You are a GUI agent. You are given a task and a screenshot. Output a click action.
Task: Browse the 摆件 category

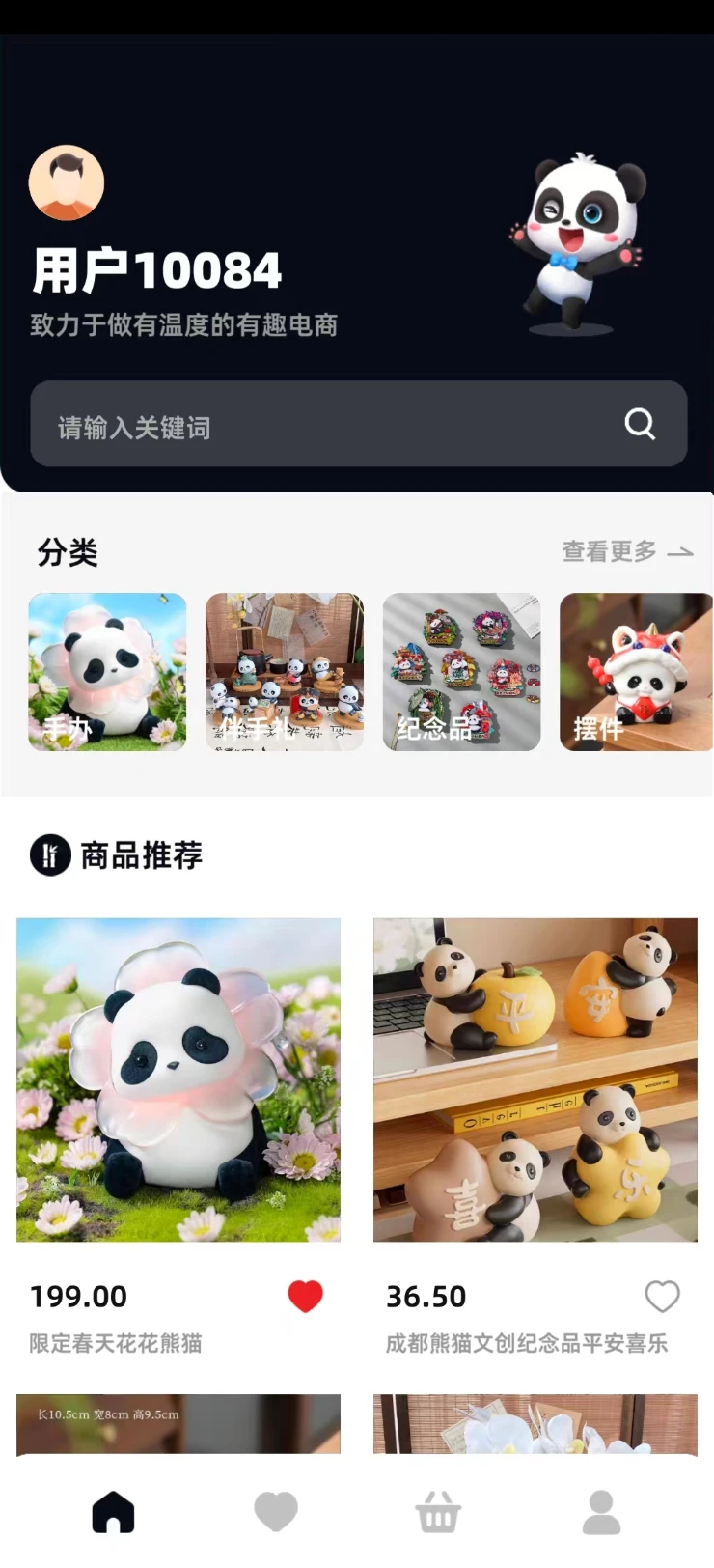click(636, 672)
